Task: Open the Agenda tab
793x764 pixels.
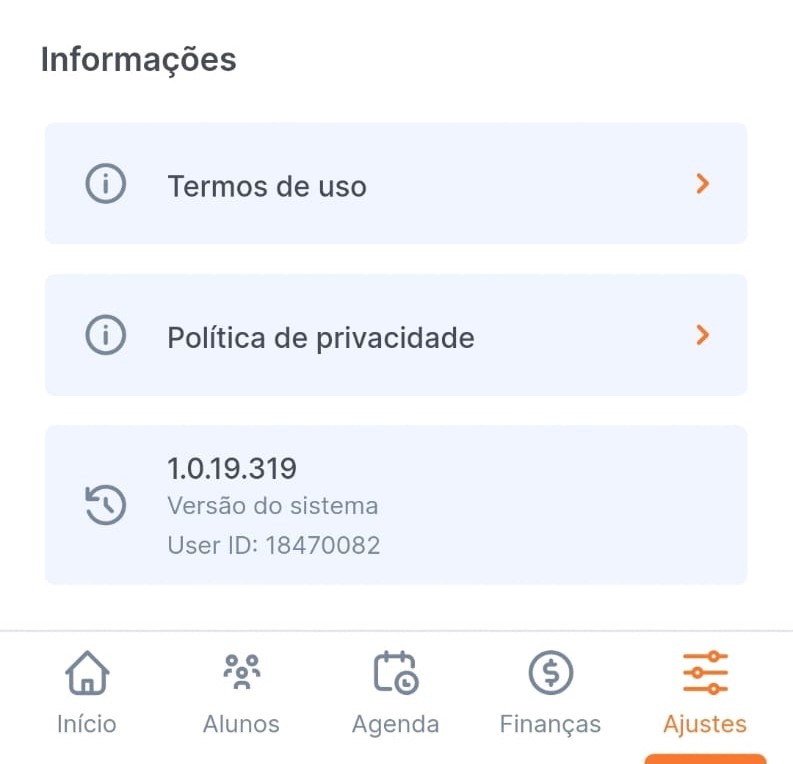Action: click(x=395, y=691)
